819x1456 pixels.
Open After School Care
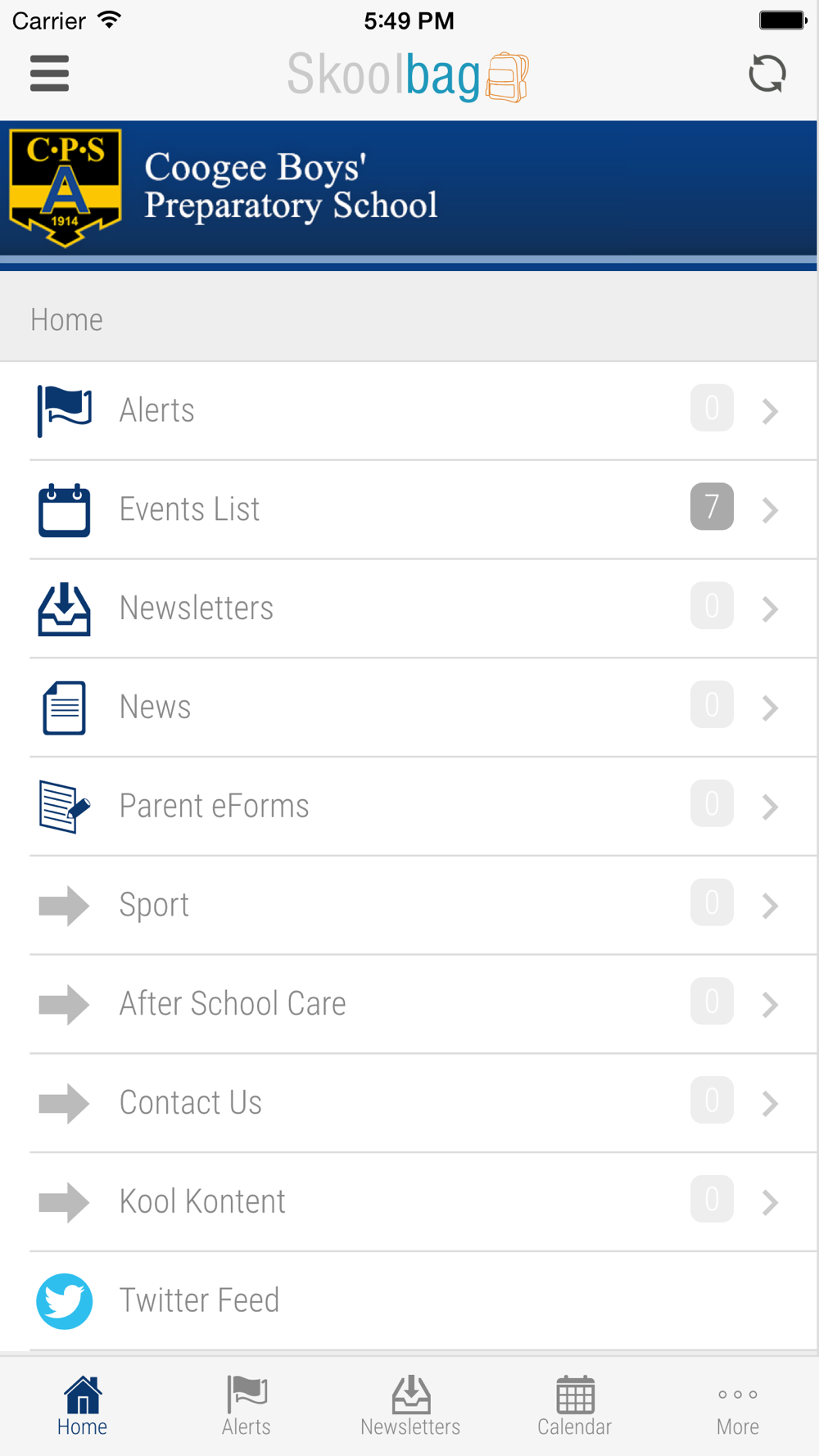(409, 1004)
